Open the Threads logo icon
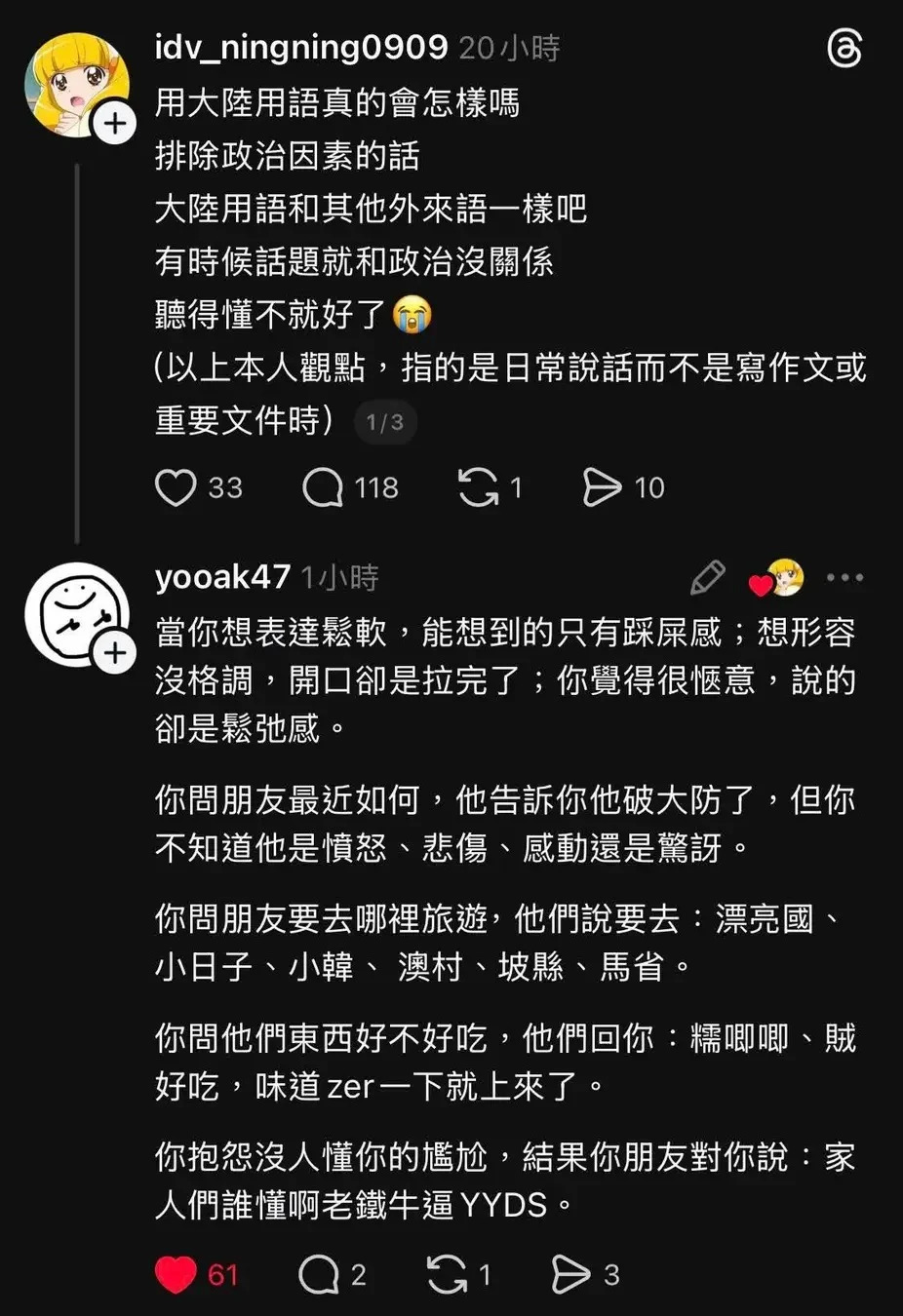 [844, 48]
